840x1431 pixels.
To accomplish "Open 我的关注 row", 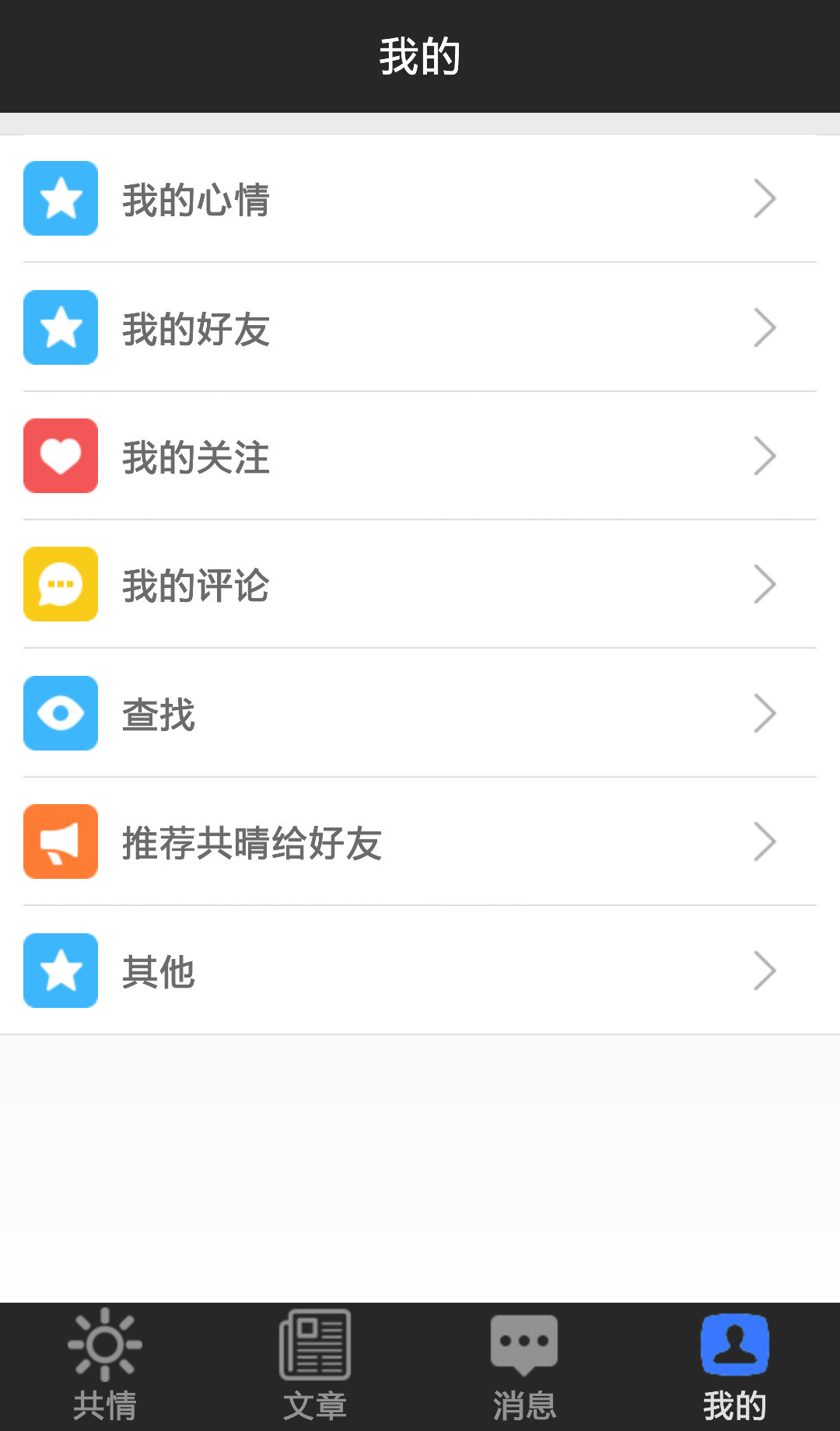I will click(x=420, y=457).
